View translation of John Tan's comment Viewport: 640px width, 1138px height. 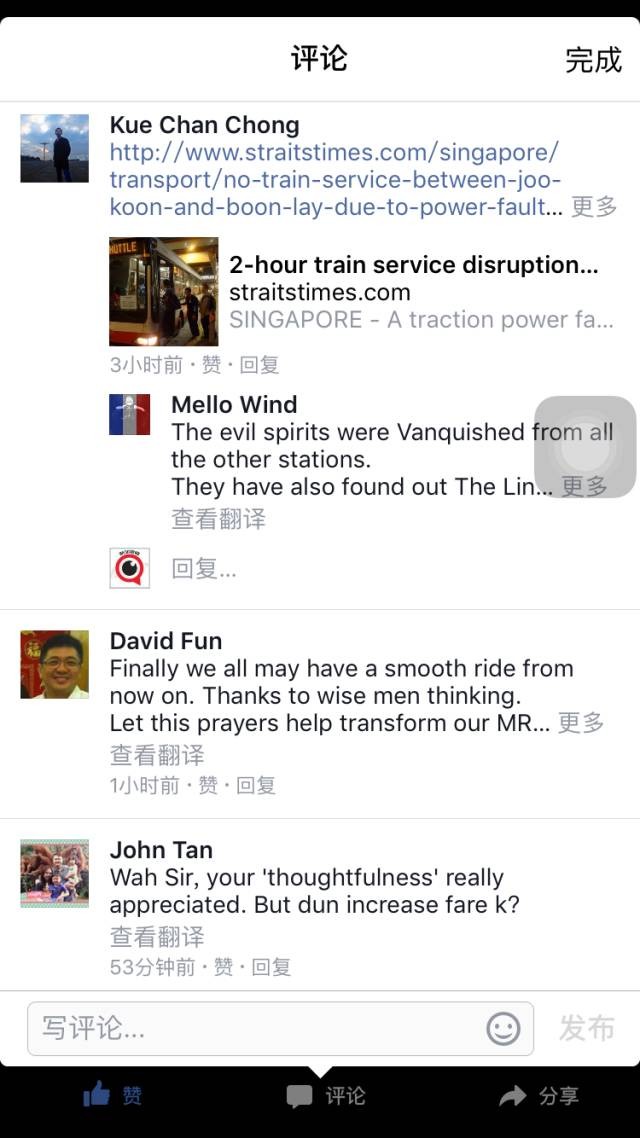(157, 937)
